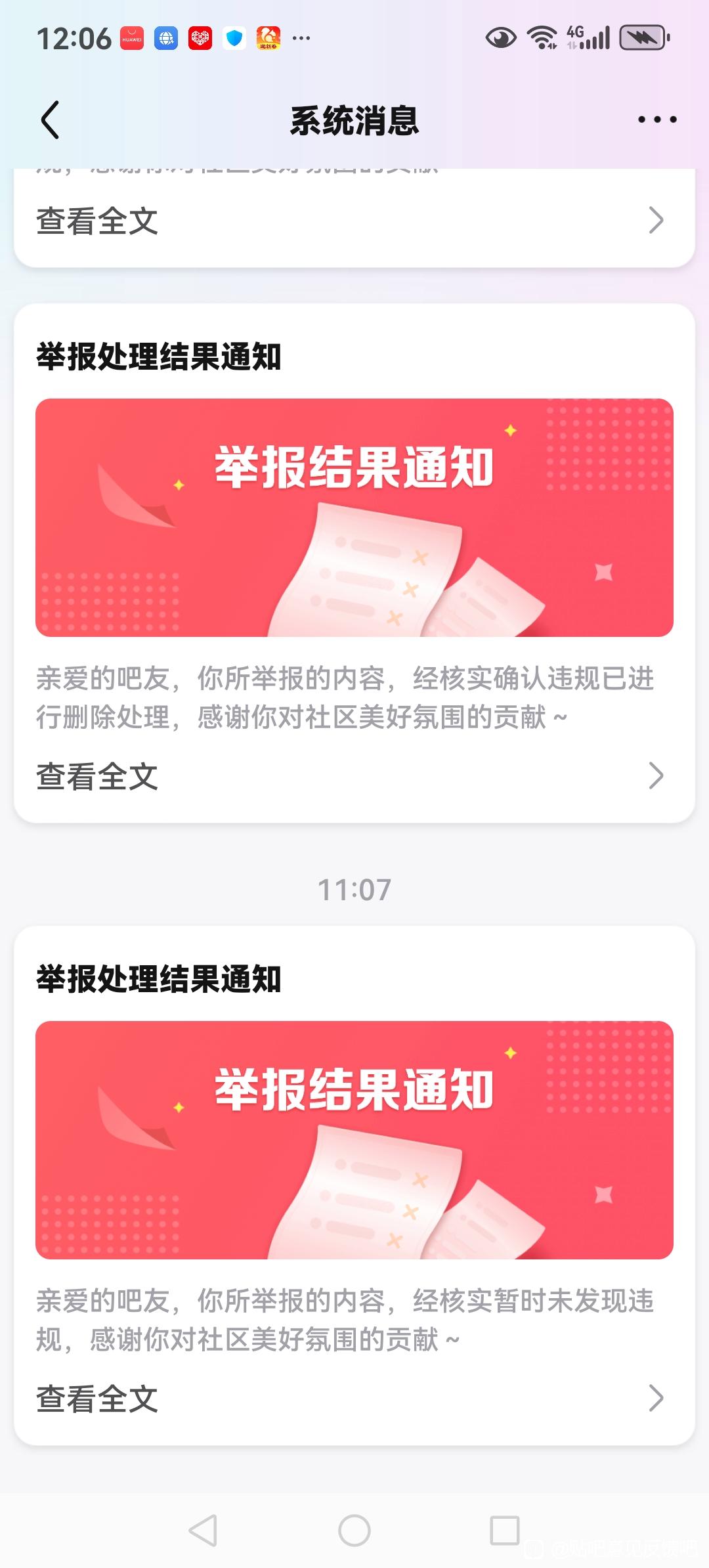The height and width of the screenshot is (1568, 709).
Task: Tap the 举报结果通知 banner above the 已进行删除处理 notice
Action: [x=354, y=517]
